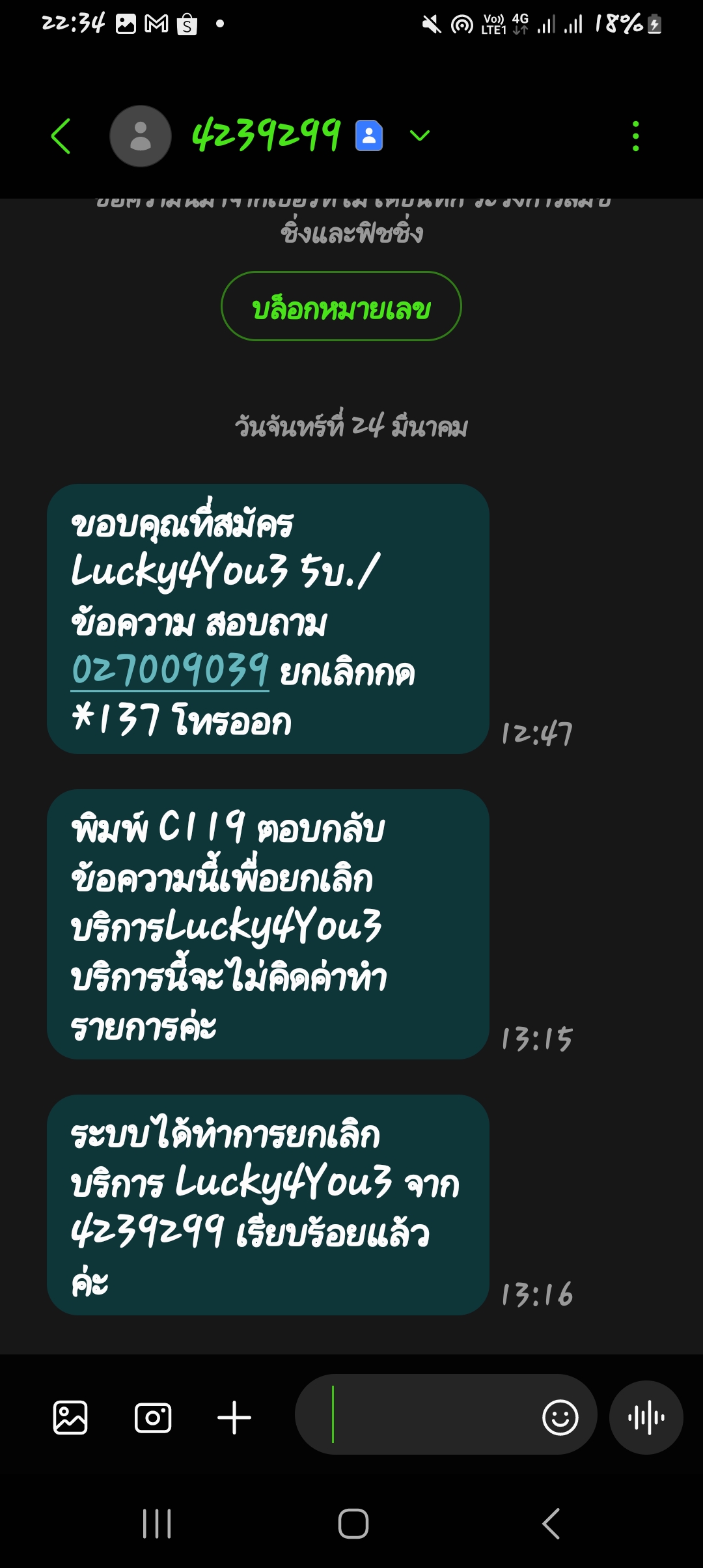Call the linked number 027009039

(x=170, y=670)
